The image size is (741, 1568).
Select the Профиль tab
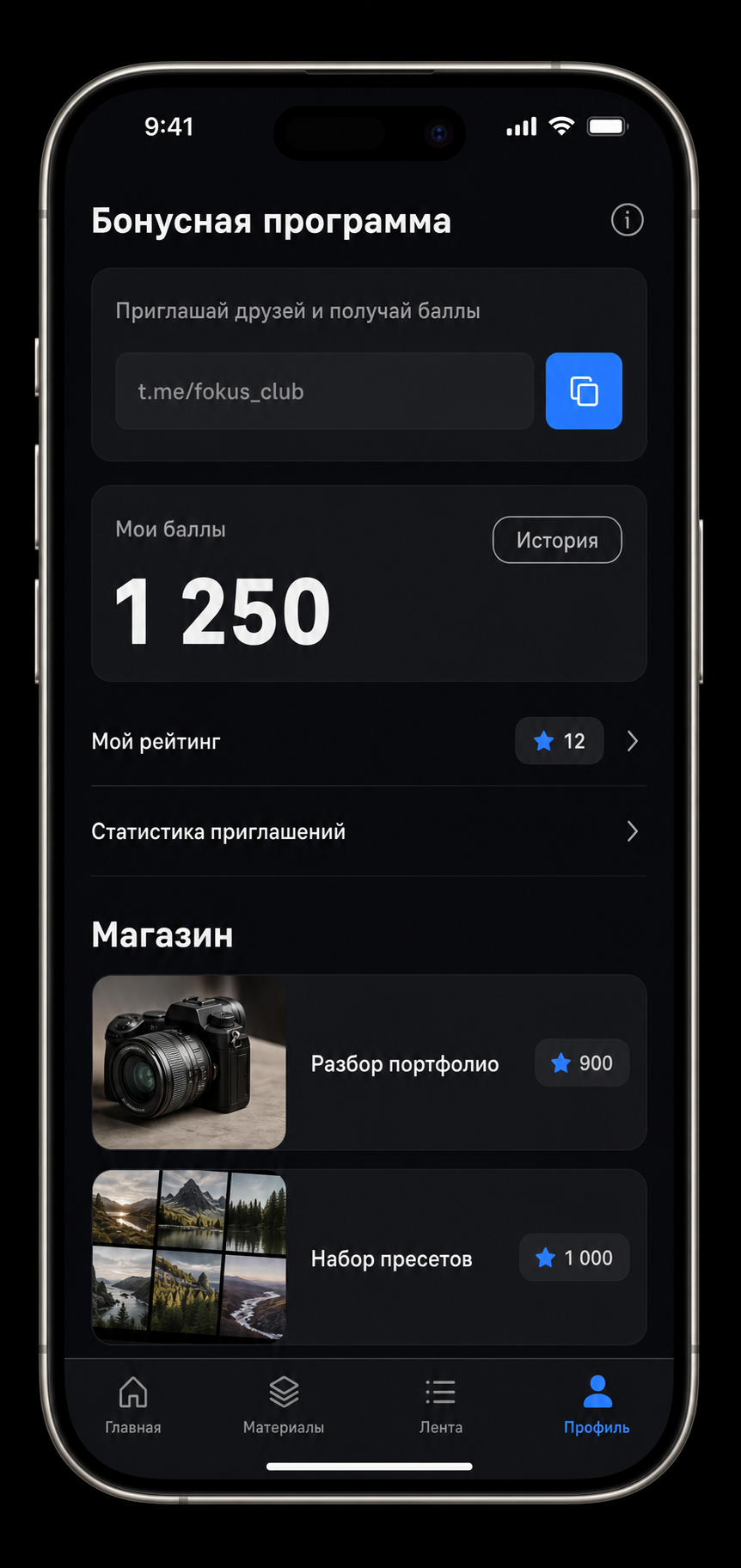tap(597, 1405)
